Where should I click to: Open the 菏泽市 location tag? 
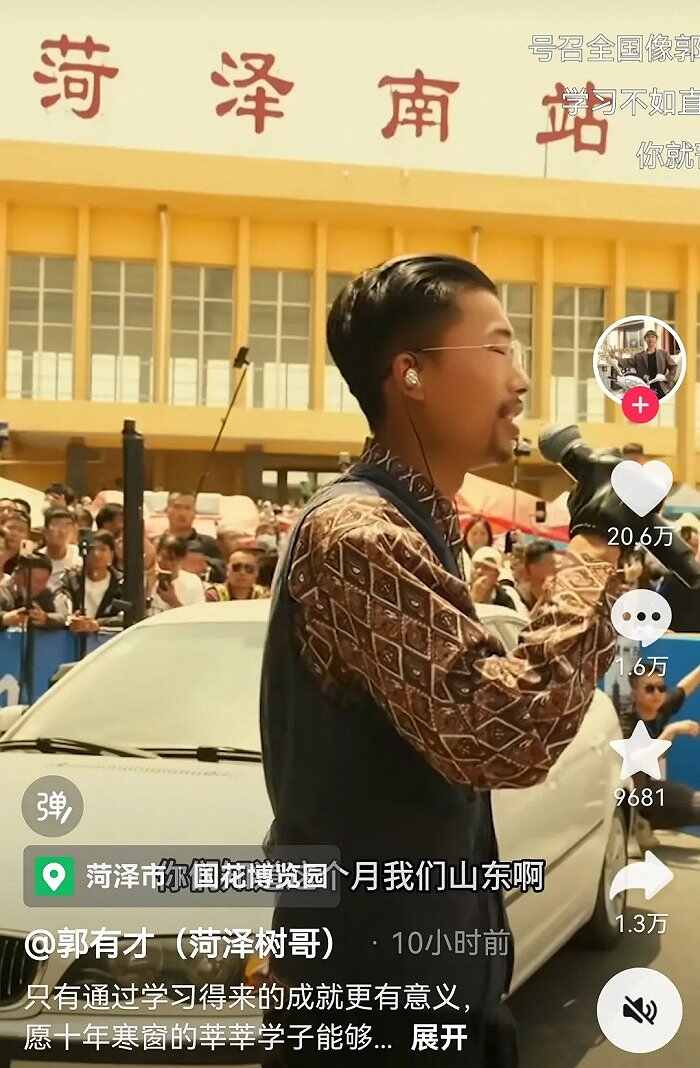pos(180,876)
